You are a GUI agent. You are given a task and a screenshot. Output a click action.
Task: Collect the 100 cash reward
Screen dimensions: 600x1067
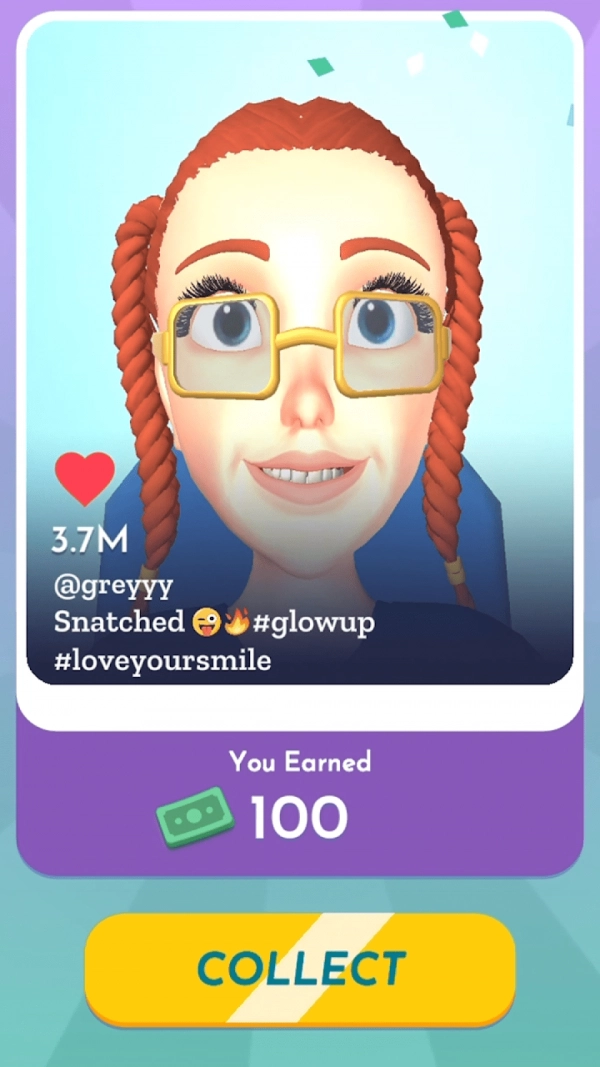[300, 967]
